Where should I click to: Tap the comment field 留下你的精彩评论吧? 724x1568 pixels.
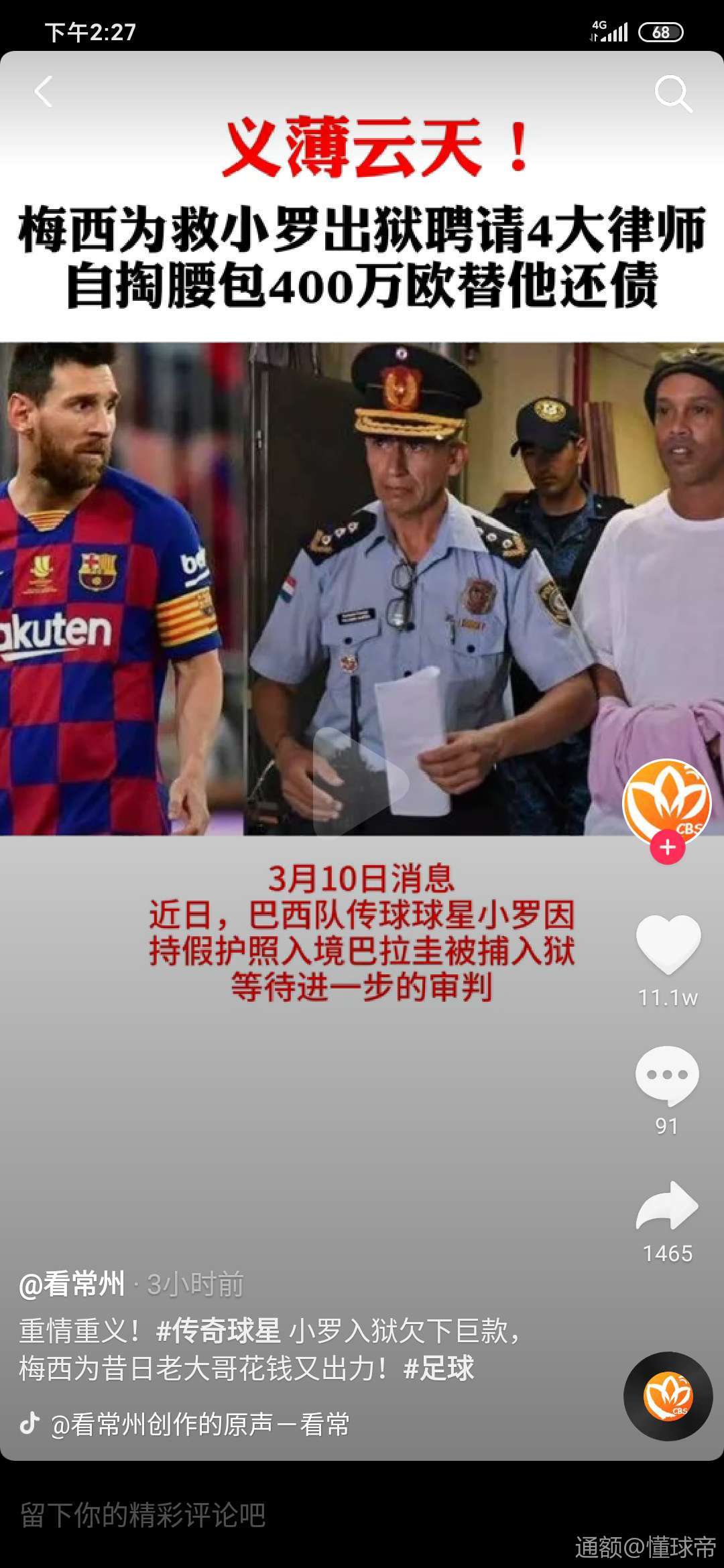pos(143,1514)
